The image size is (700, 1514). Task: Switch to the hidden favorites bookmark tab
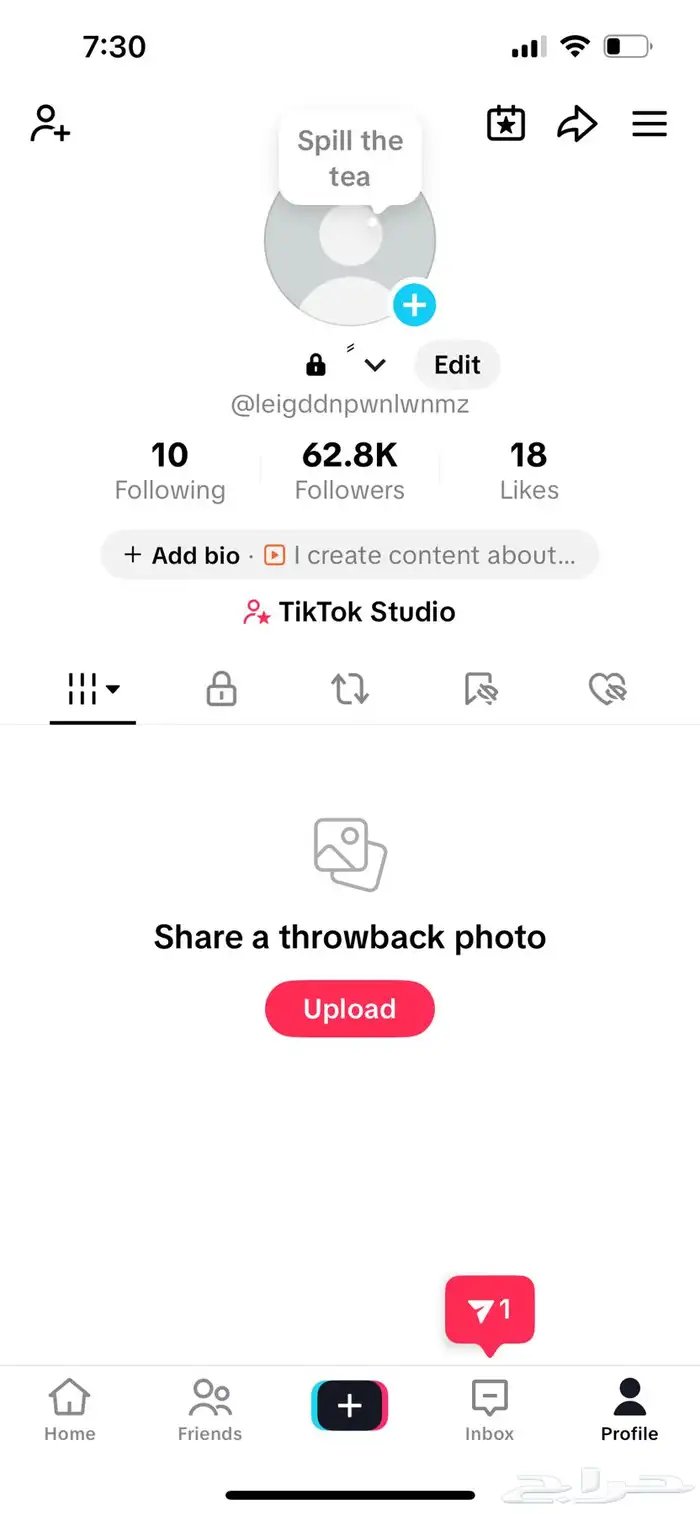[x=480, y=689]
